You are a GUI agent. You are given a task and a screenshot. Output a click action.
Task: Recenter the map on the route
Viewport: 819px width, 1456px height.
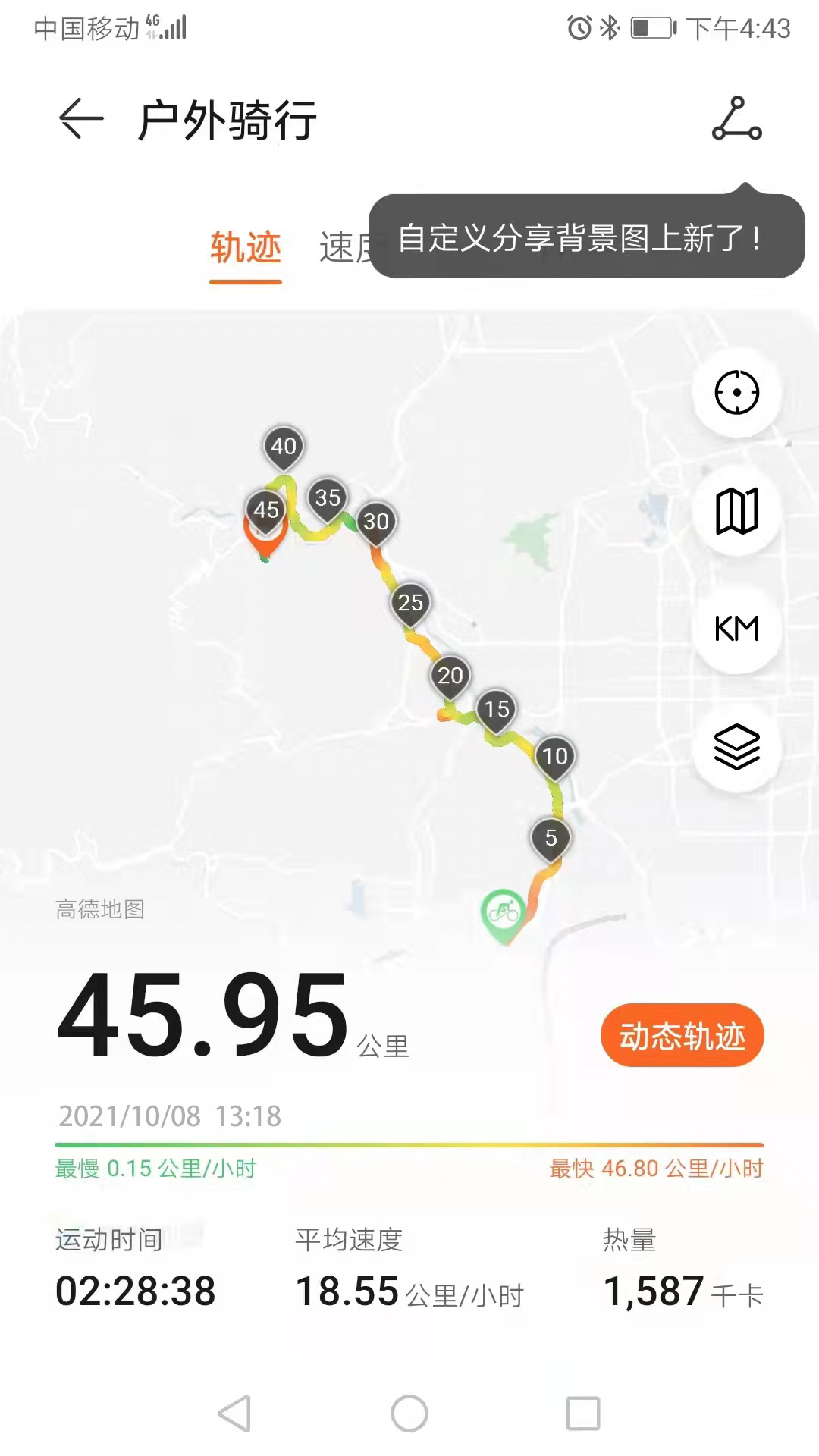(x=736, y=393)
